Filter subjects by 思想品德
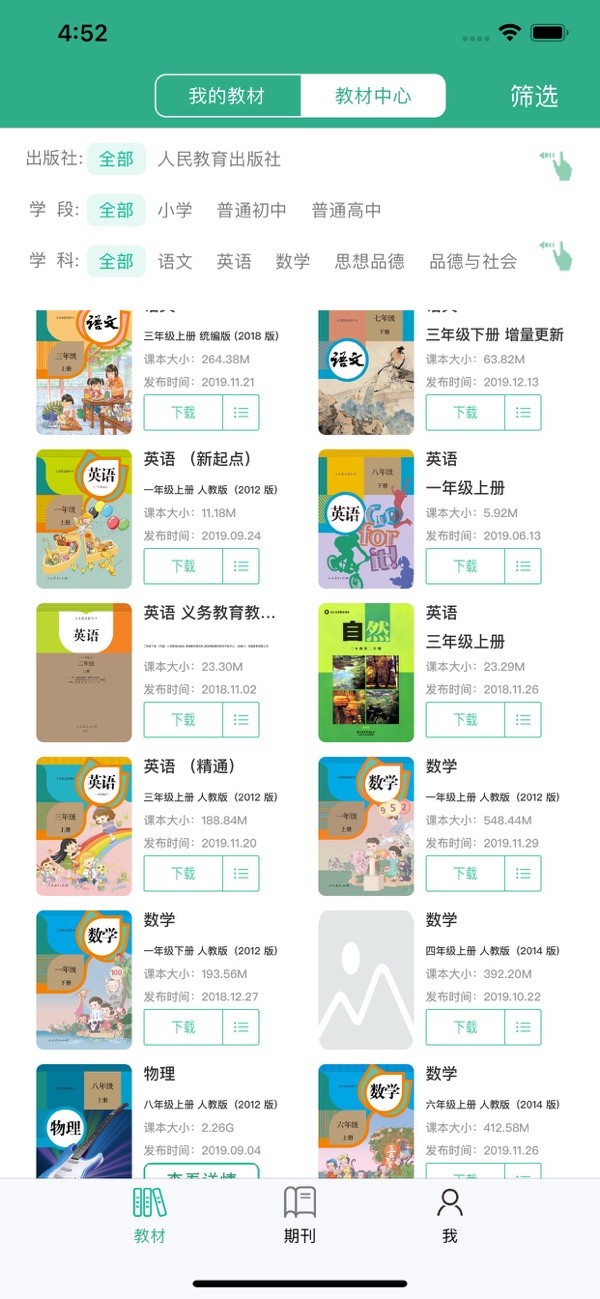 pyautogui.click(x=370, y=261)
